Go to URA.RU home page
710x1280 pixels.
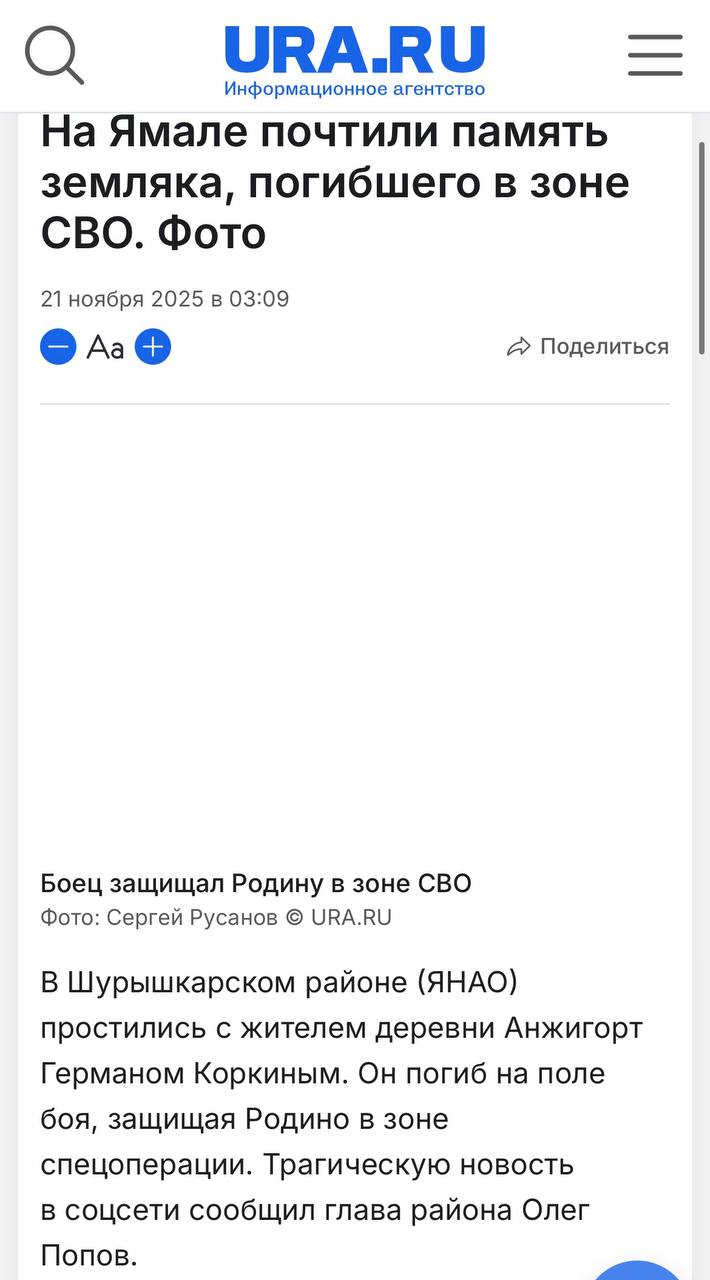coord(355,59)
